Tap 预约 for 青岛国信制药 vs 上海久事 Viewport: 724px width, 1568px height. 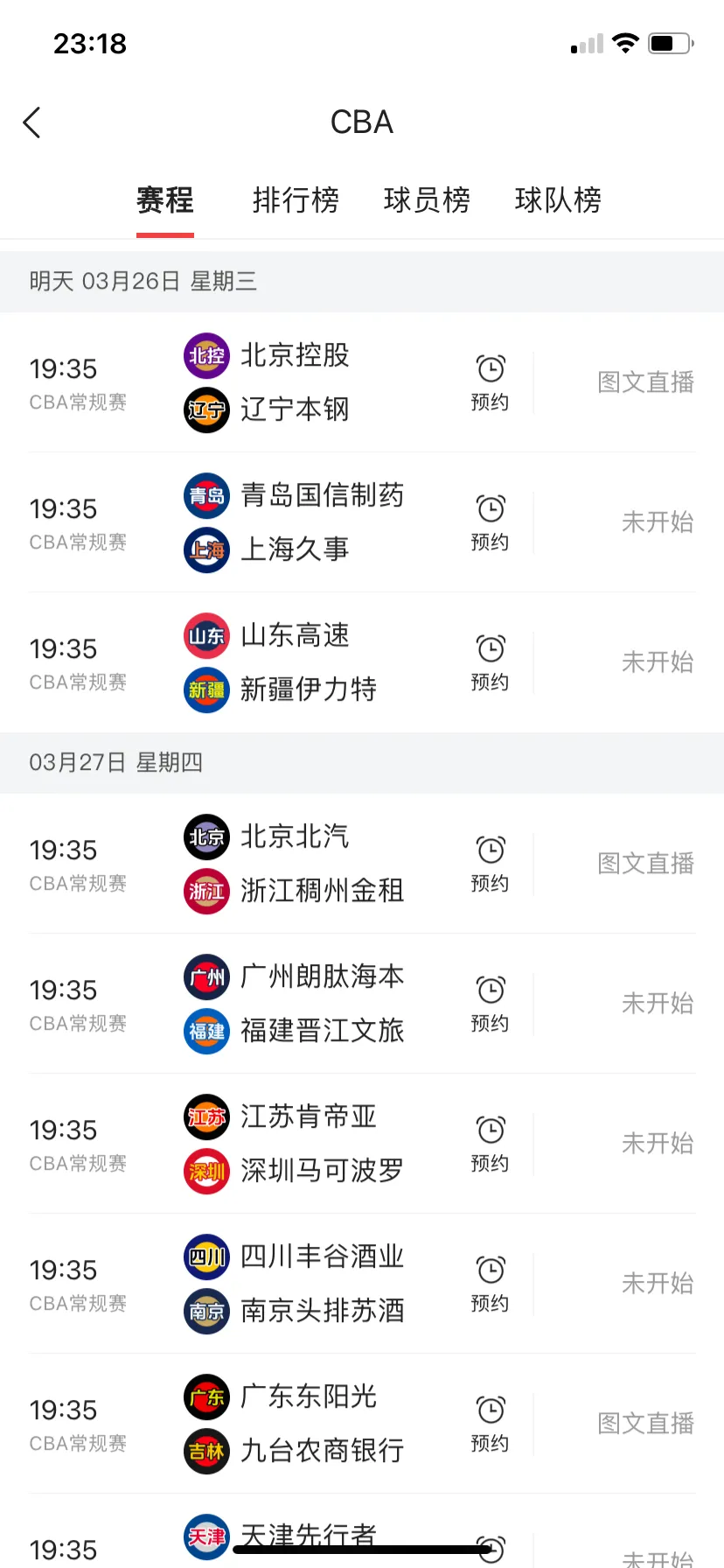(x=491, y=522)
